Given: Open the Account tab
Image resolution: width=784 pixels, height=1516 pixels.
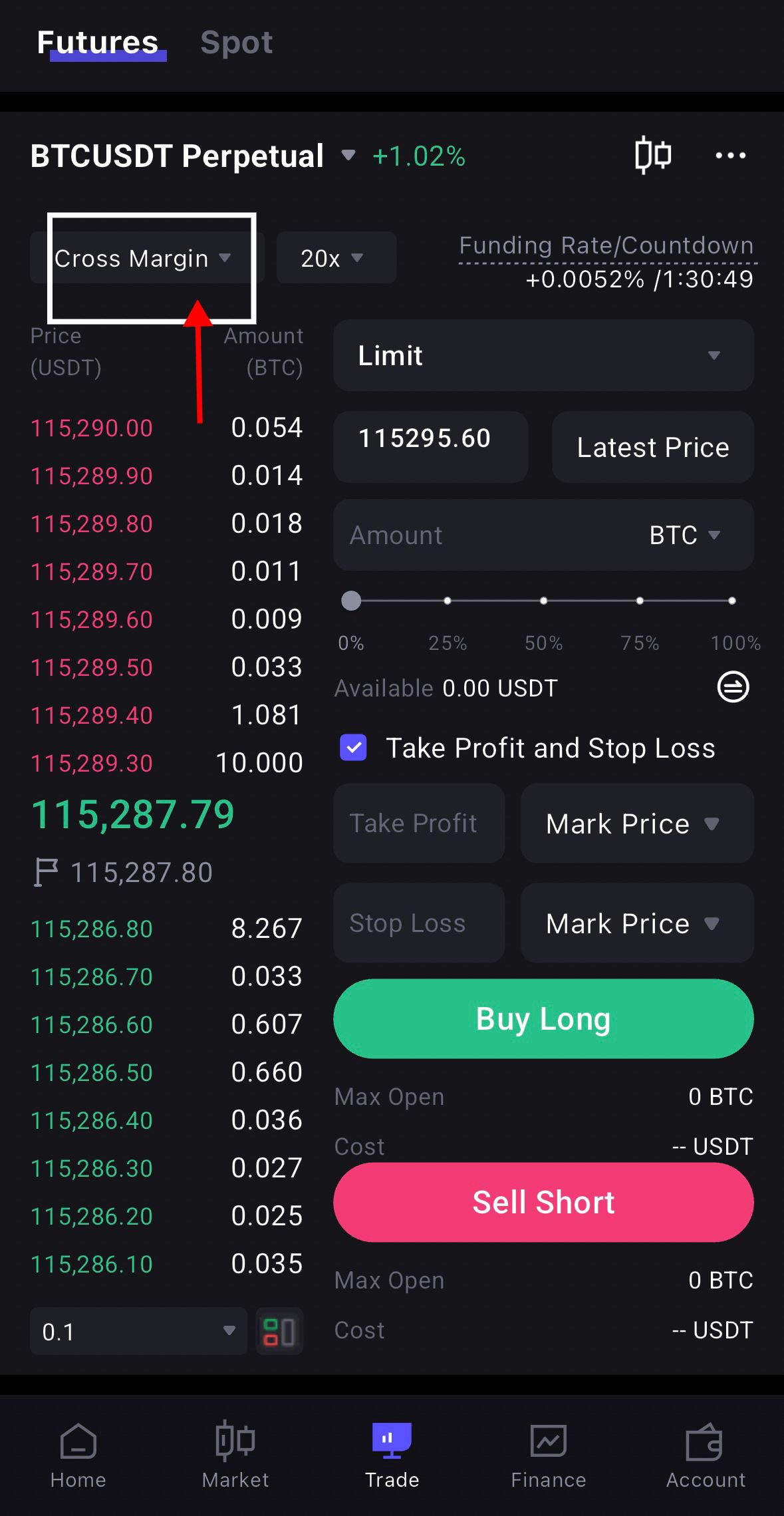Looking at the screenshot, I should point(706,1455).
